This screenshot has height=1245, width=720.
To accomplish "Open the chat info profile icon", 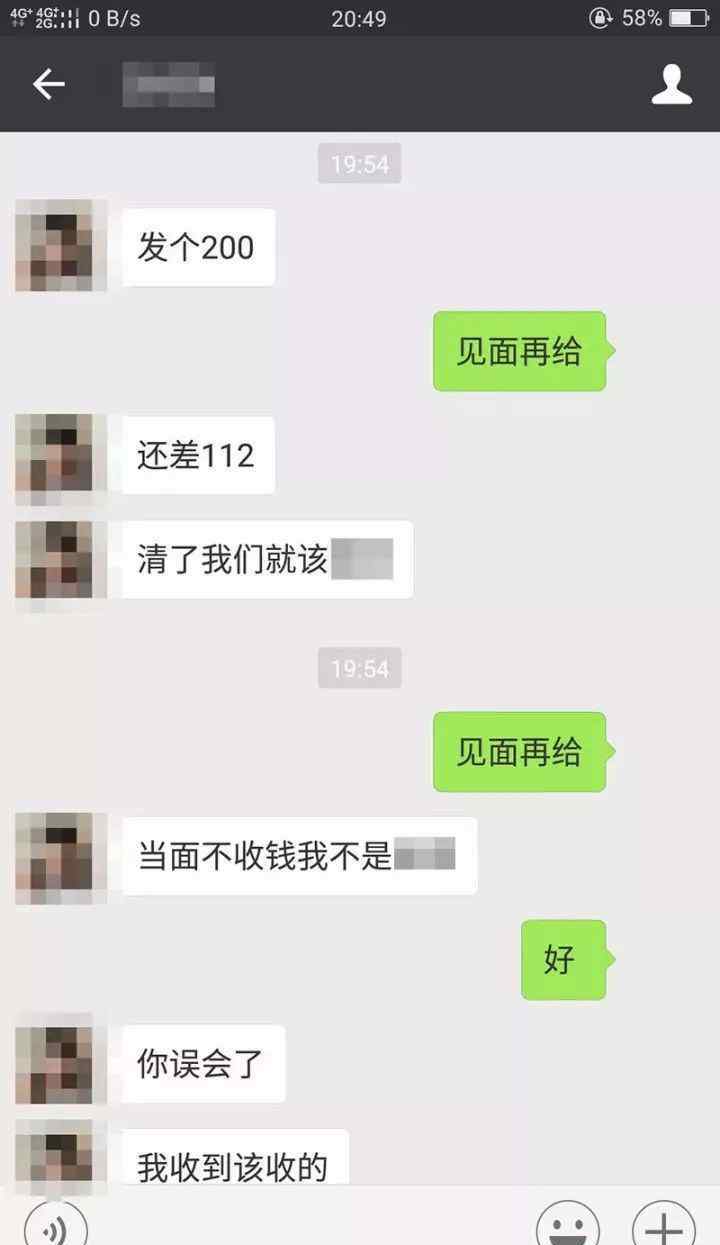I will click(671, 84).
